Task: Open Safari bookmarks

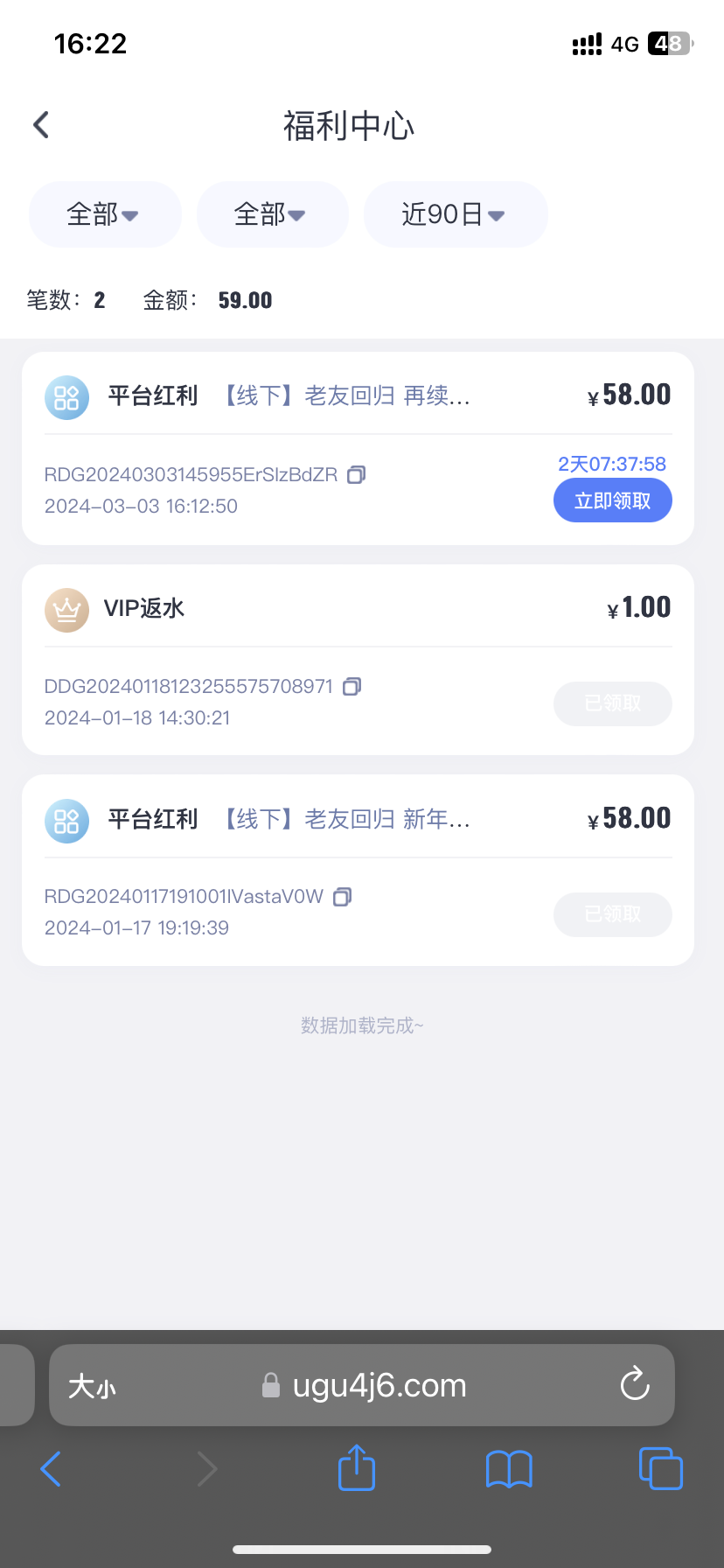Action: point(509,1468)
